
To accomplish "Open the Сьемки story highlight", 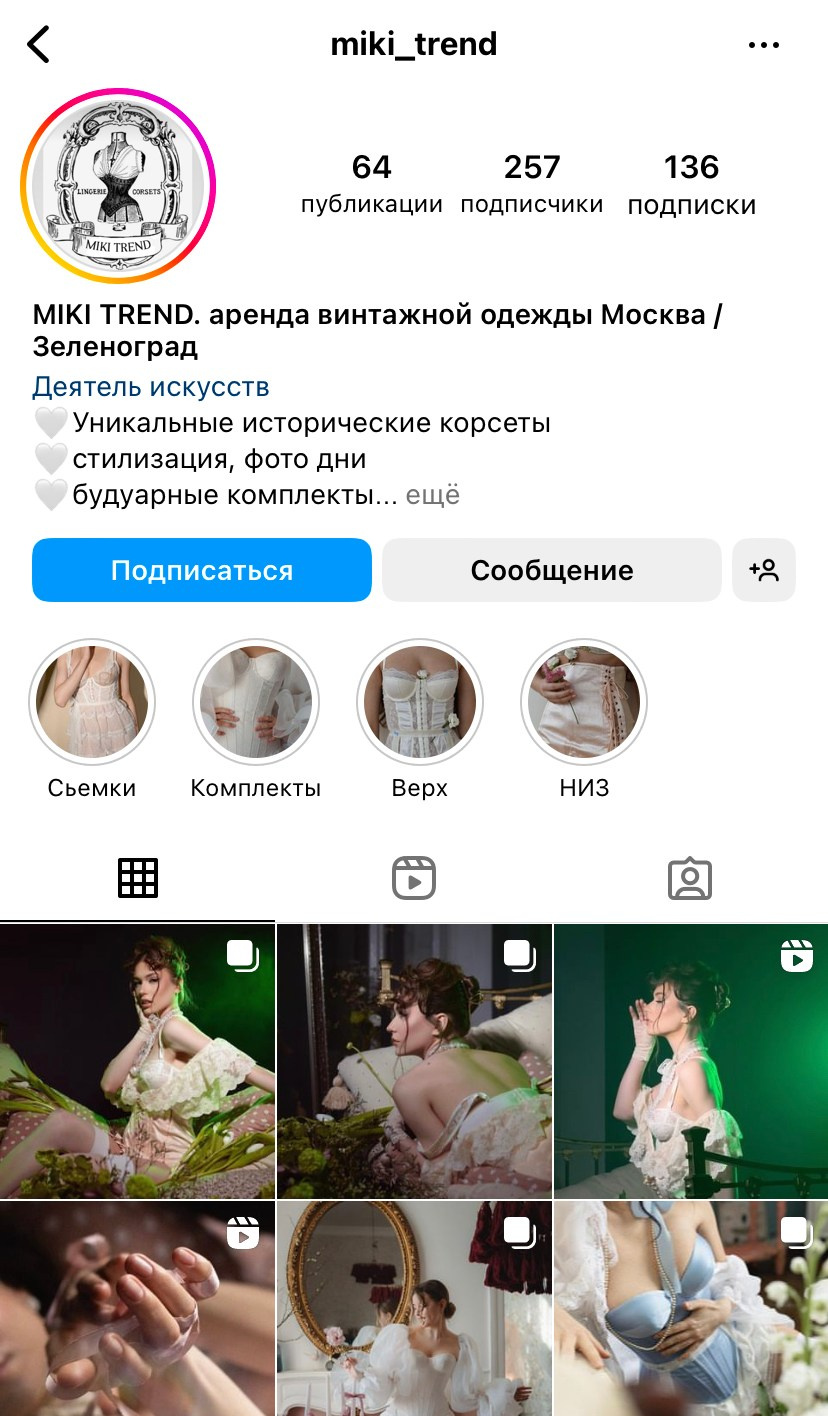I will 91,702.
